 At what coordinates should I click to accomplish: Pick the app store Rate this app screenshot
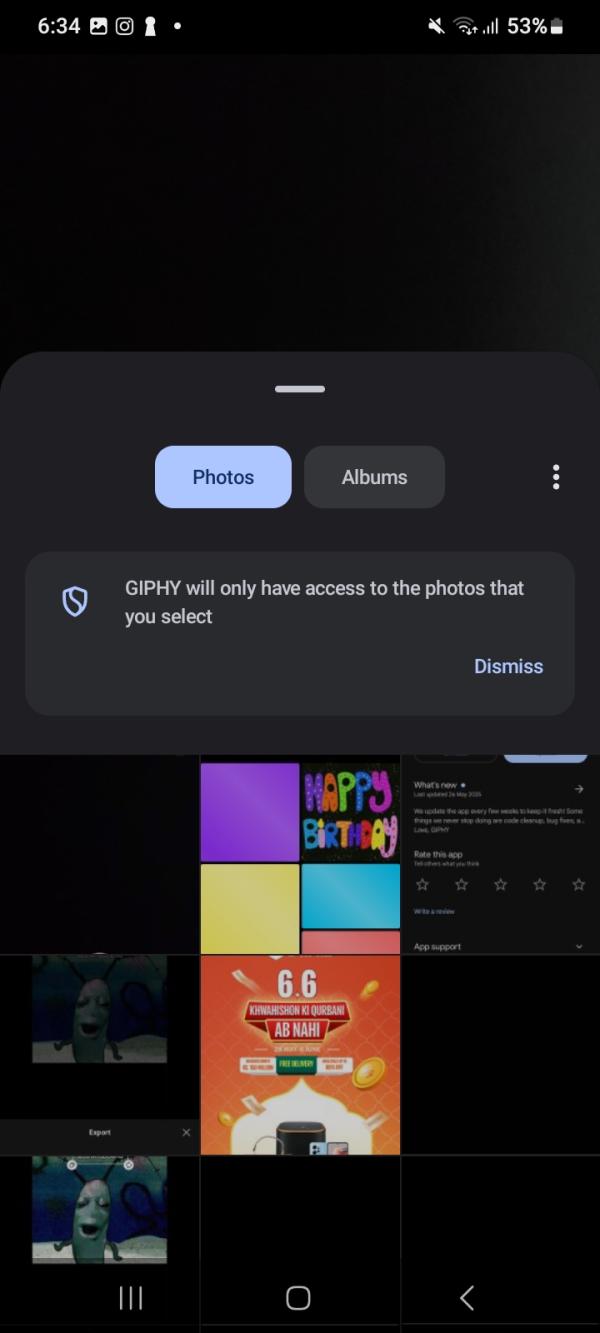point(500,855)
